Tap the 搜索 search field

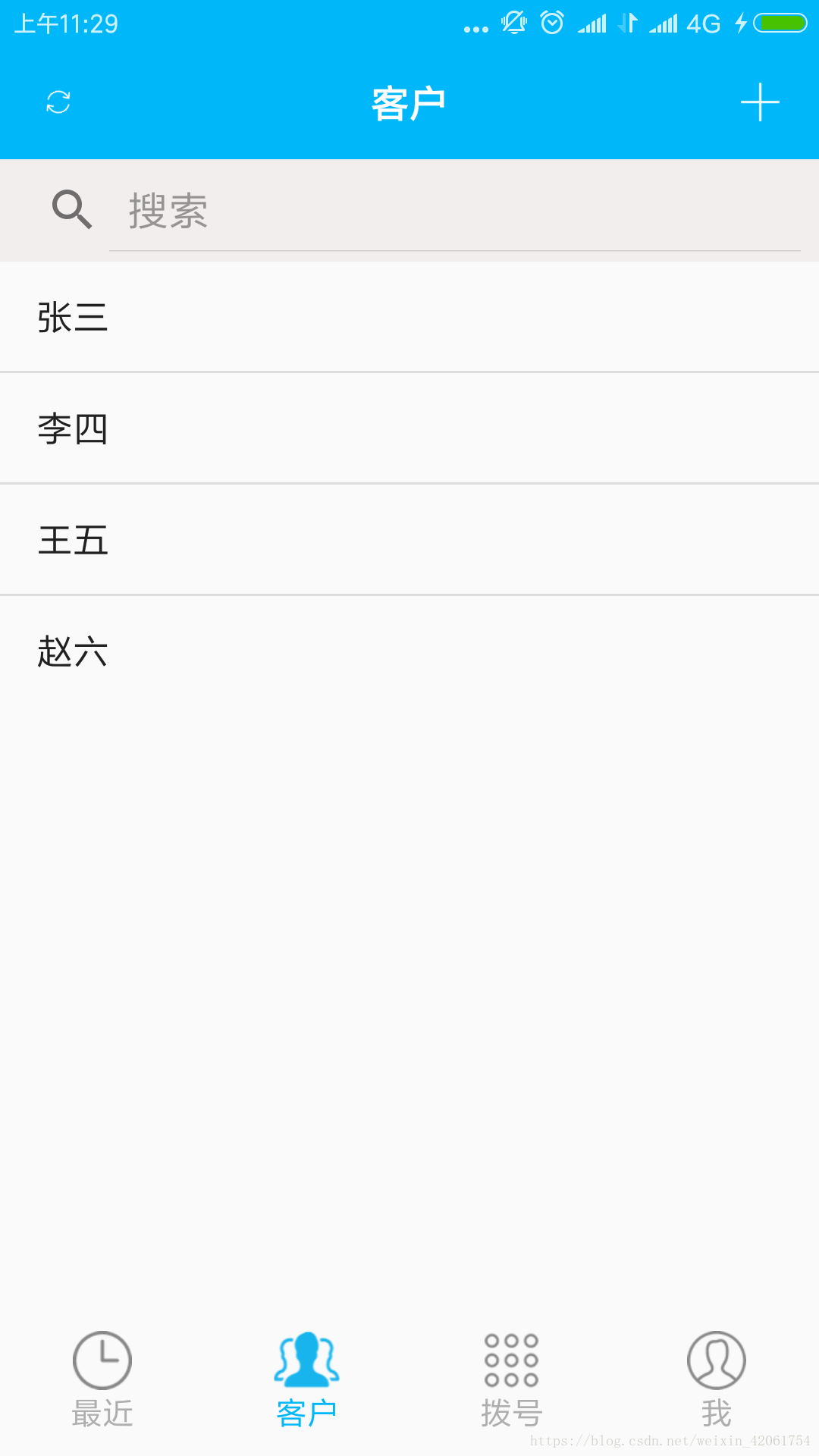tap(455, 211)
